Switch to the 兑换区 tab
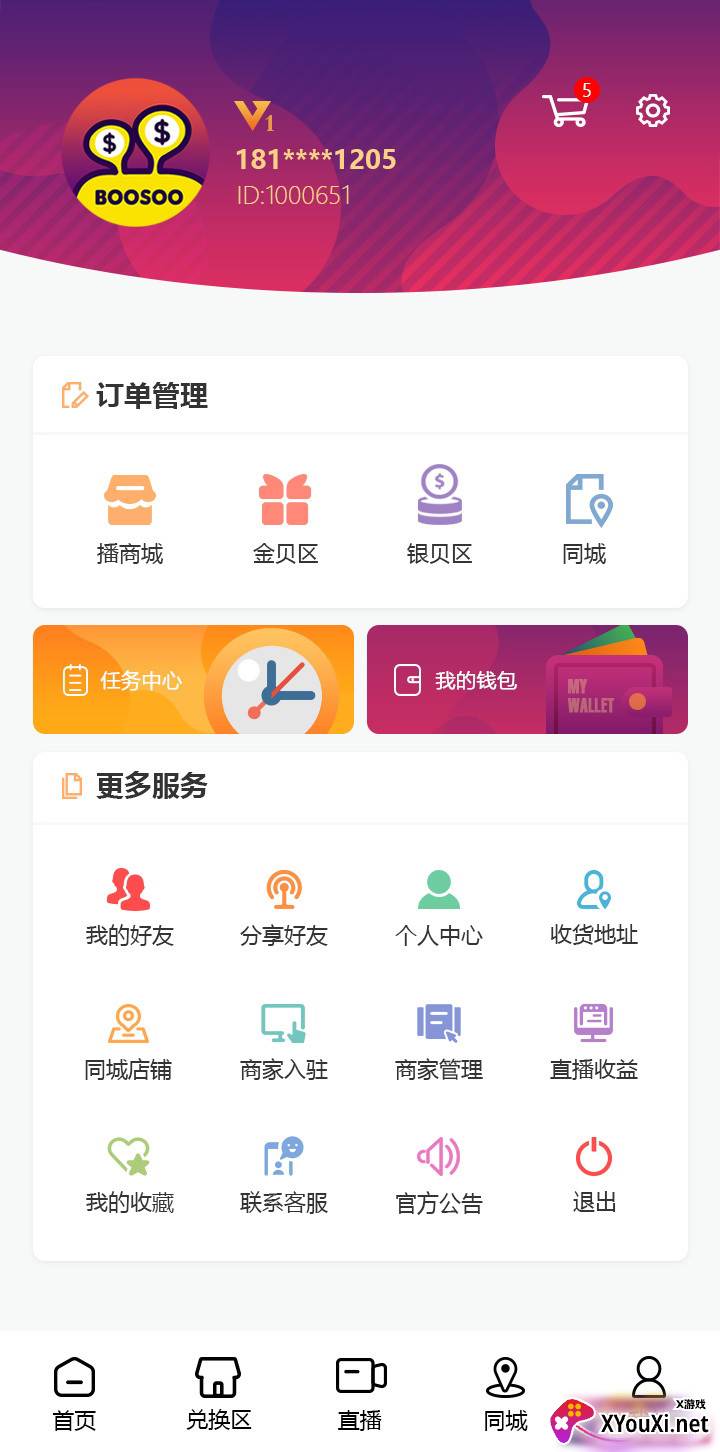Image resolution: width=720 pixels, height=1452 pixels. pos(218,1394)
